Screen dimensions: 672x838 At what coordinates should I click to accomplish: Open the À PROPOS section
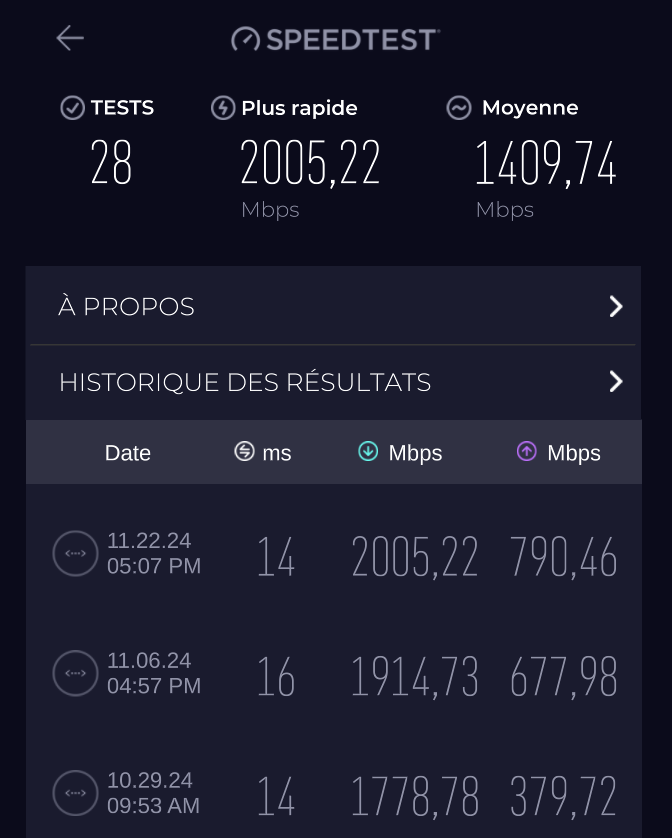pyautogui.click(x=334, y=306)
